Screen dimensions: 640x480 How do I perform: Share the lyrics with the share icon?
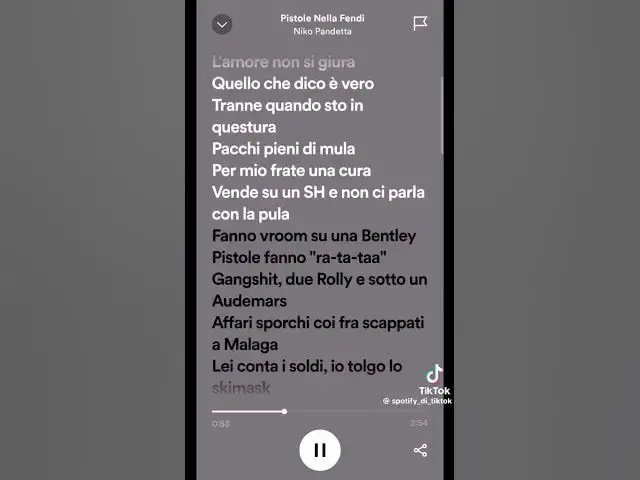(420, 450)
